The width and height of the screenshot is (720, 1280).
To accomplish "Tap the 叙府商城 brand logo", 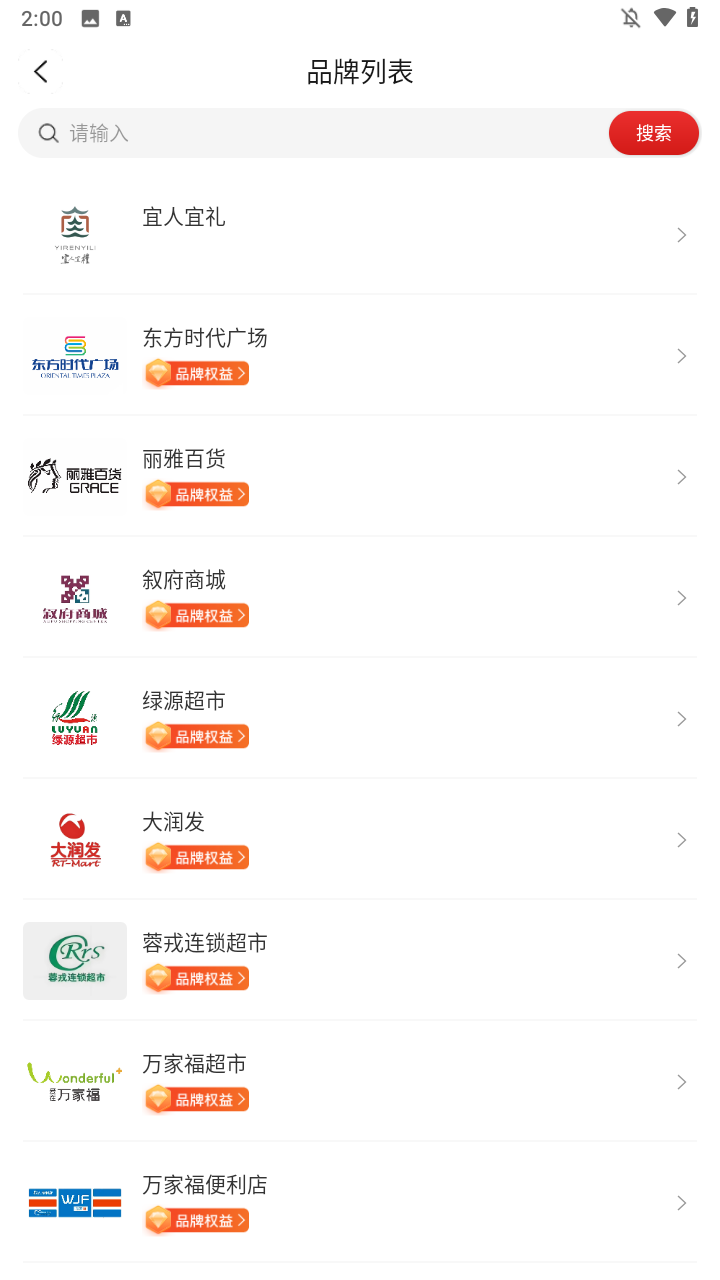I will coord(74,597).
